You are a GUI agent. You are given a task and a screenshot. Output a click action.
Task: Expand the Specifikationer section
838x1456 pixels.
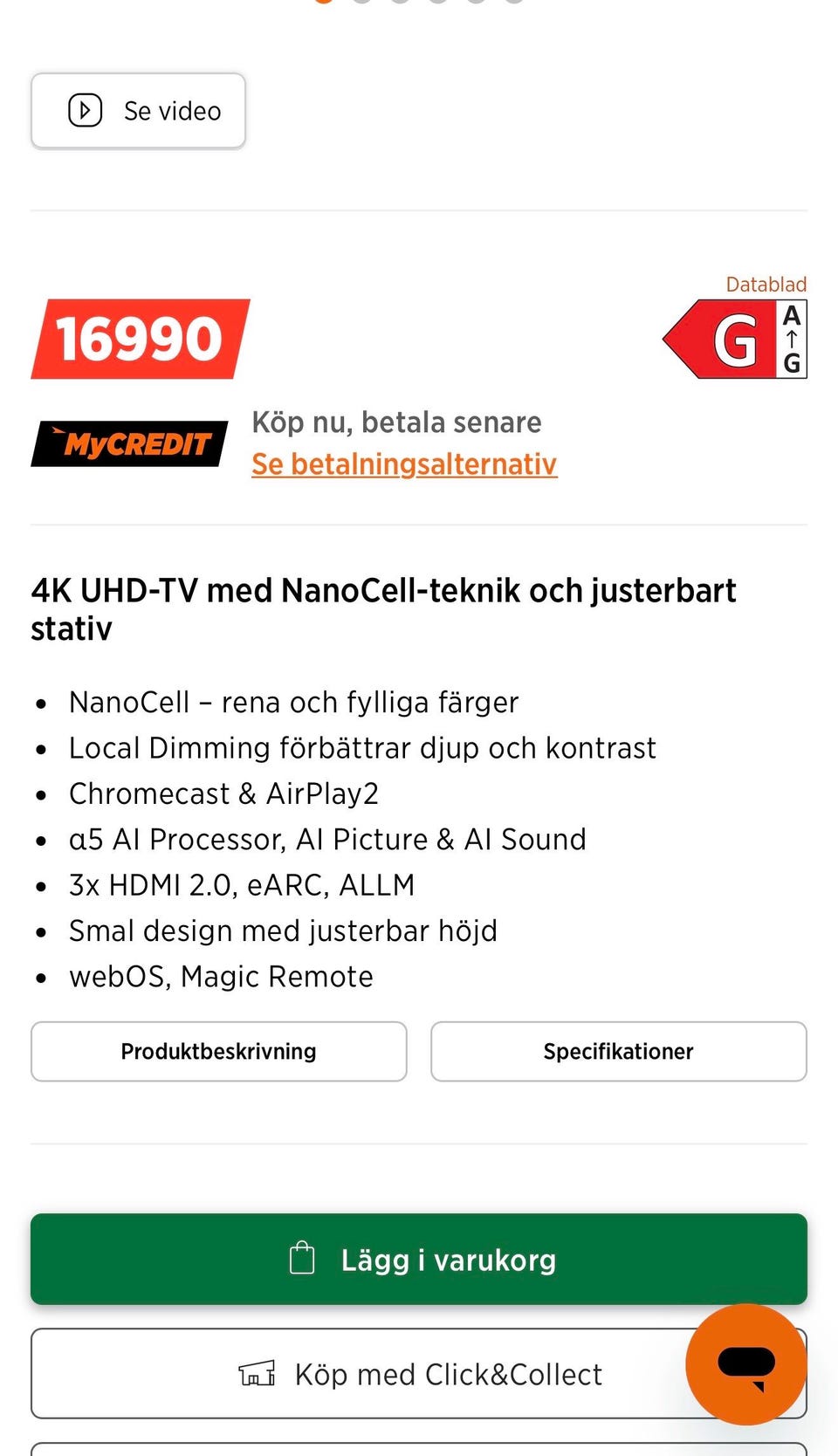(x=618, y=1051)
